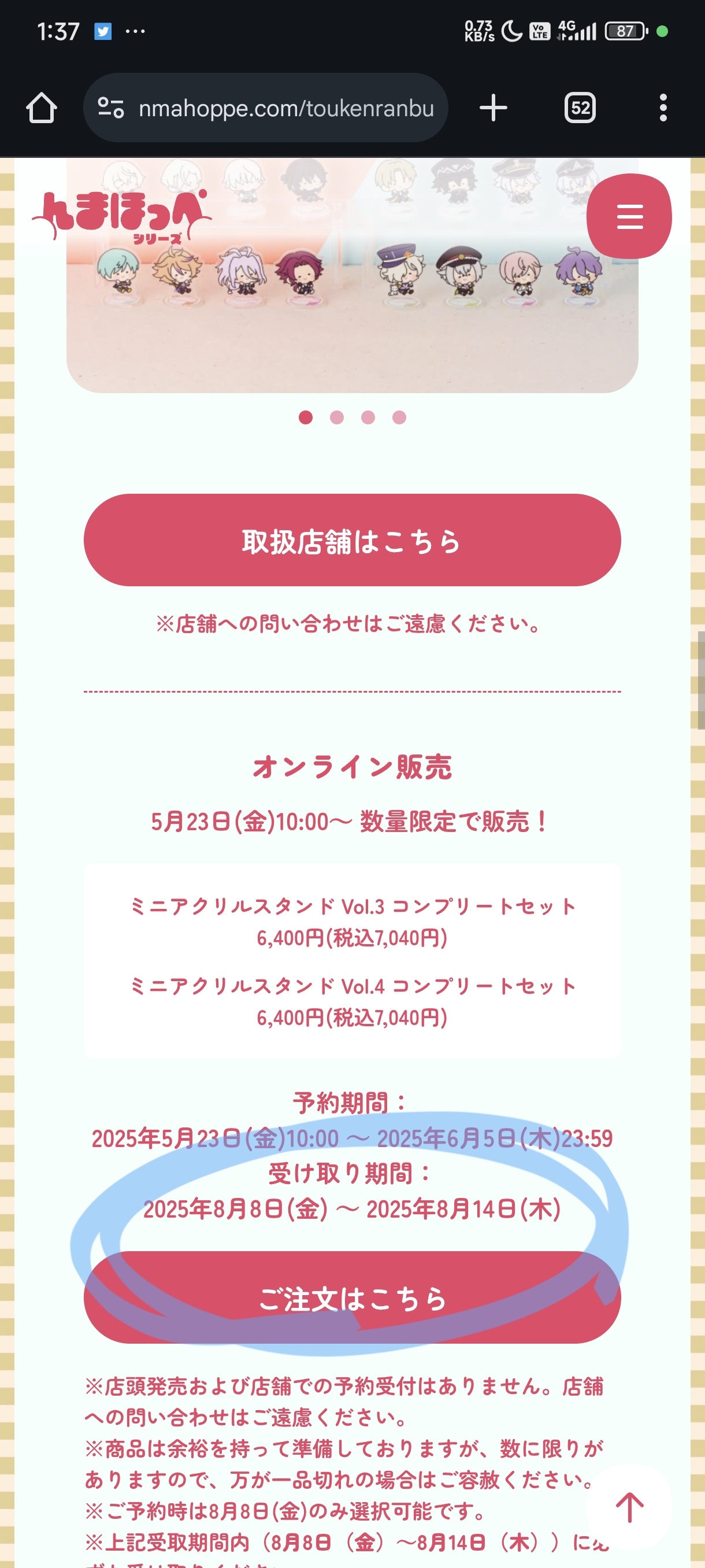Viewport: 705px width, 1568px height.
Task: Tap the 取扱店舗はこちら button
Action: click(352, 541)
